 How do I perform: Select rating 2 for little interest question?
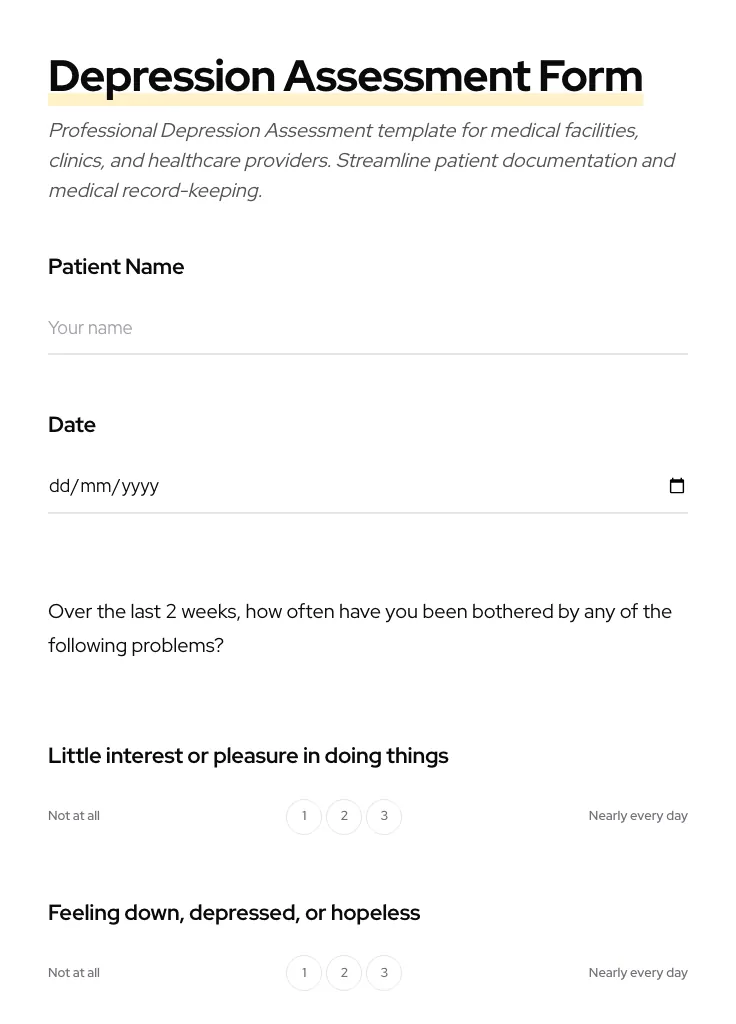[344, 816]
